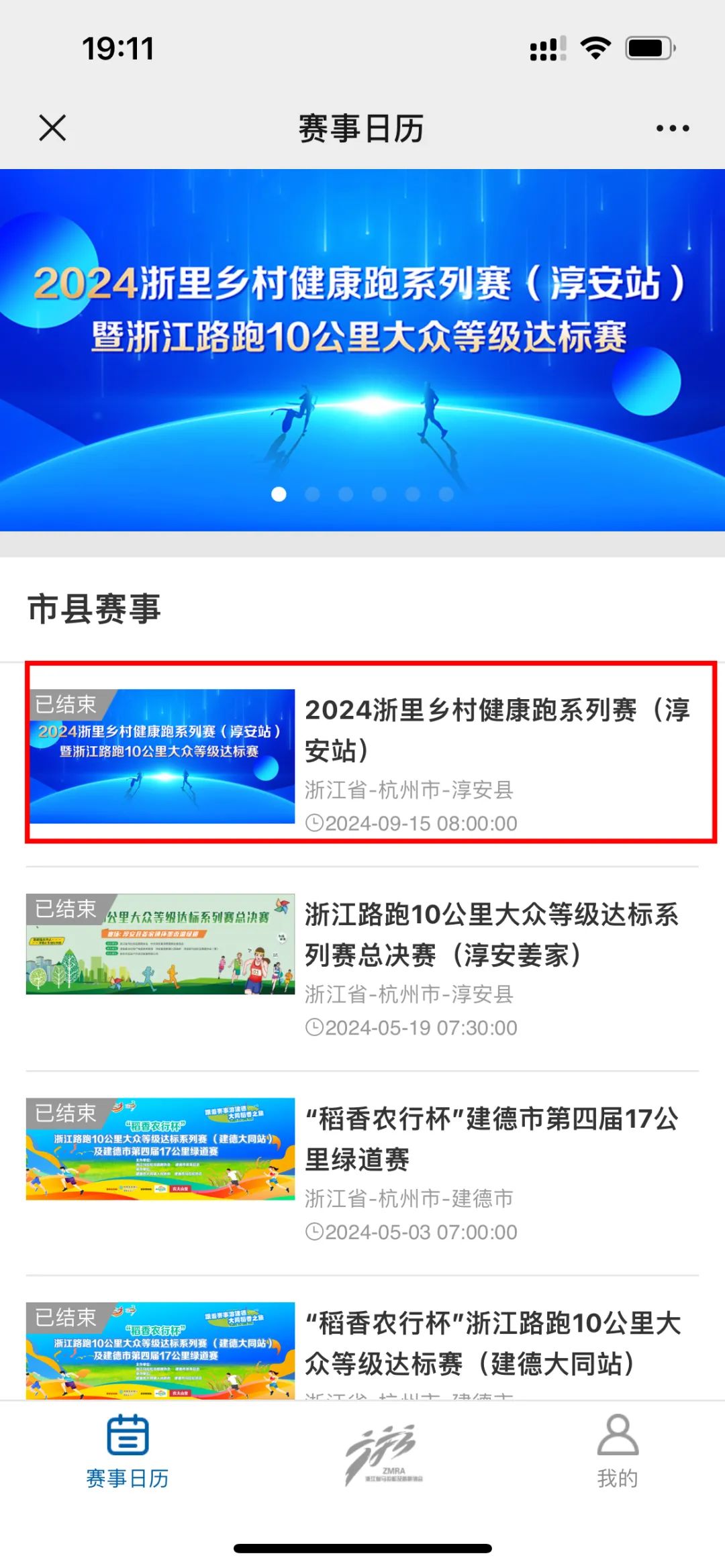Open the ZMRA center tab
This screenshot has width=725, height=1568.
tap(384, 1453)
